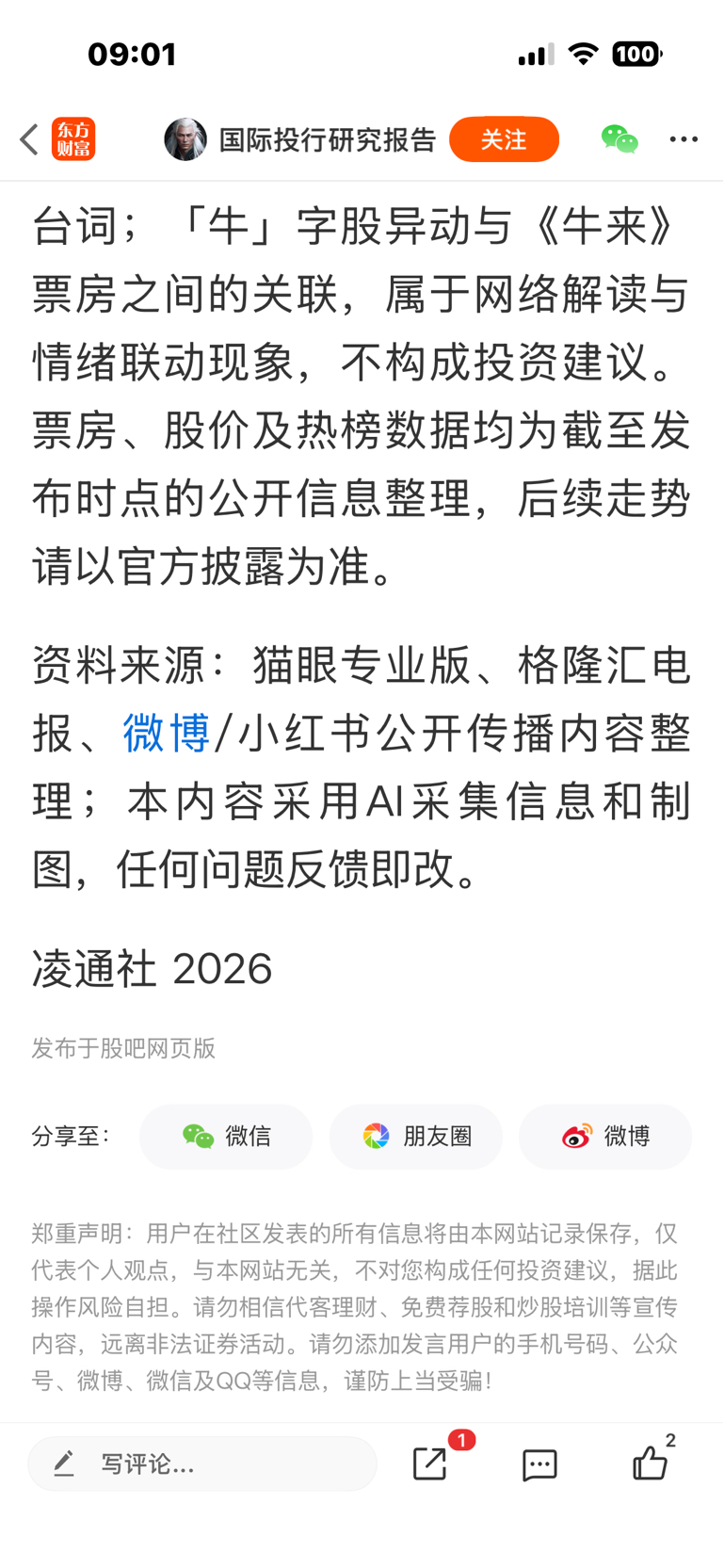The height and width of the screenshot is (1568, 724).
Task: Share post to 朋友圈
Action: 416,1137
